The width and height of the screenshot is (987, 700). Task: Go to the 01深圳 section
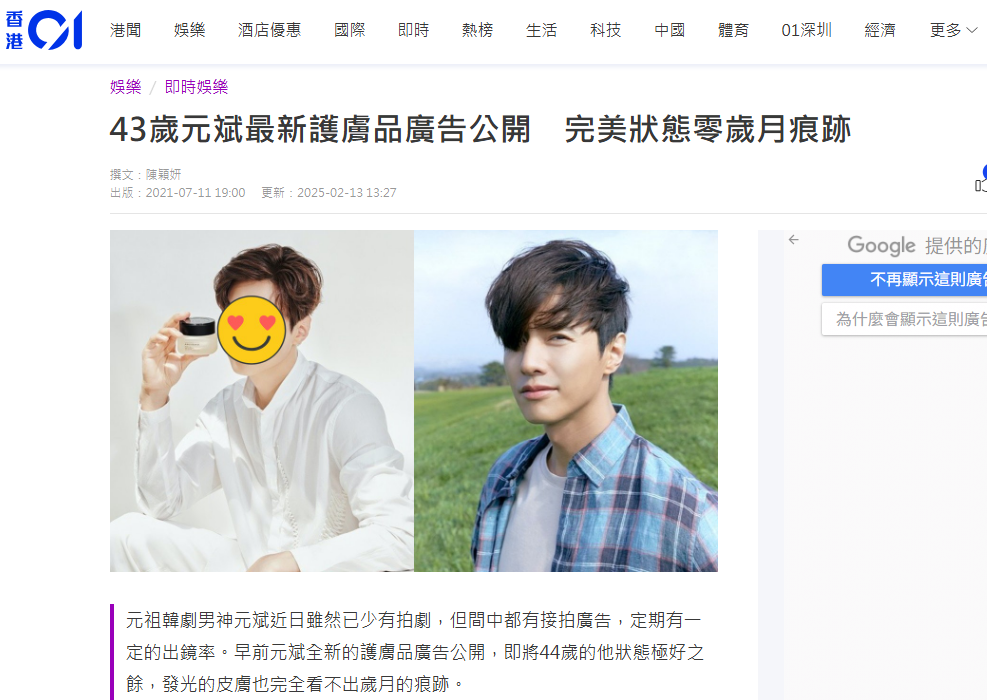click(806, 30)
